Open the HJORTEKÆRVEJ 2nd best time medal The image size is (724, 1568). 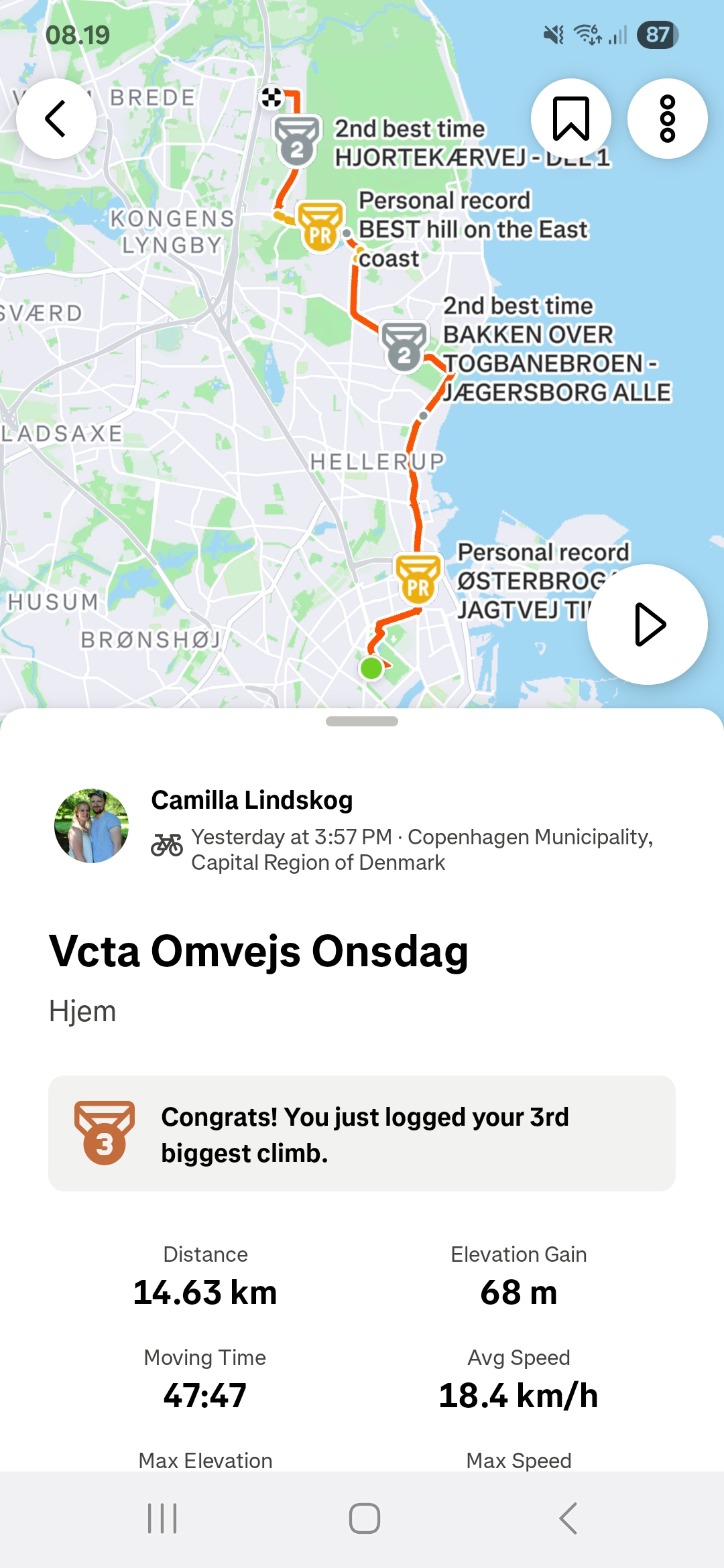pyautogui.click(x=297, y=141)
